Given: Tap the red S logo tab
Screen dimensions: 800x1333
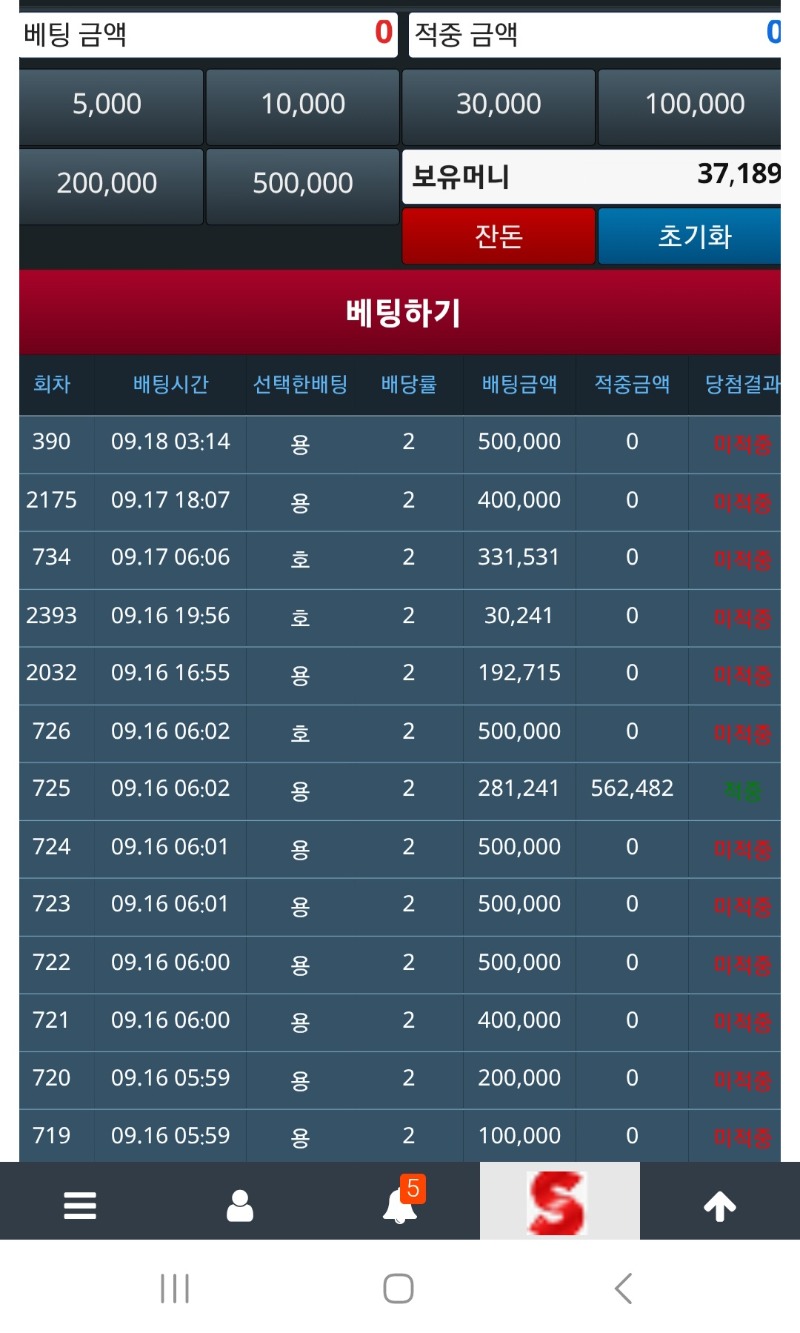Looking at the screenshot, I should pos(560,1201).
